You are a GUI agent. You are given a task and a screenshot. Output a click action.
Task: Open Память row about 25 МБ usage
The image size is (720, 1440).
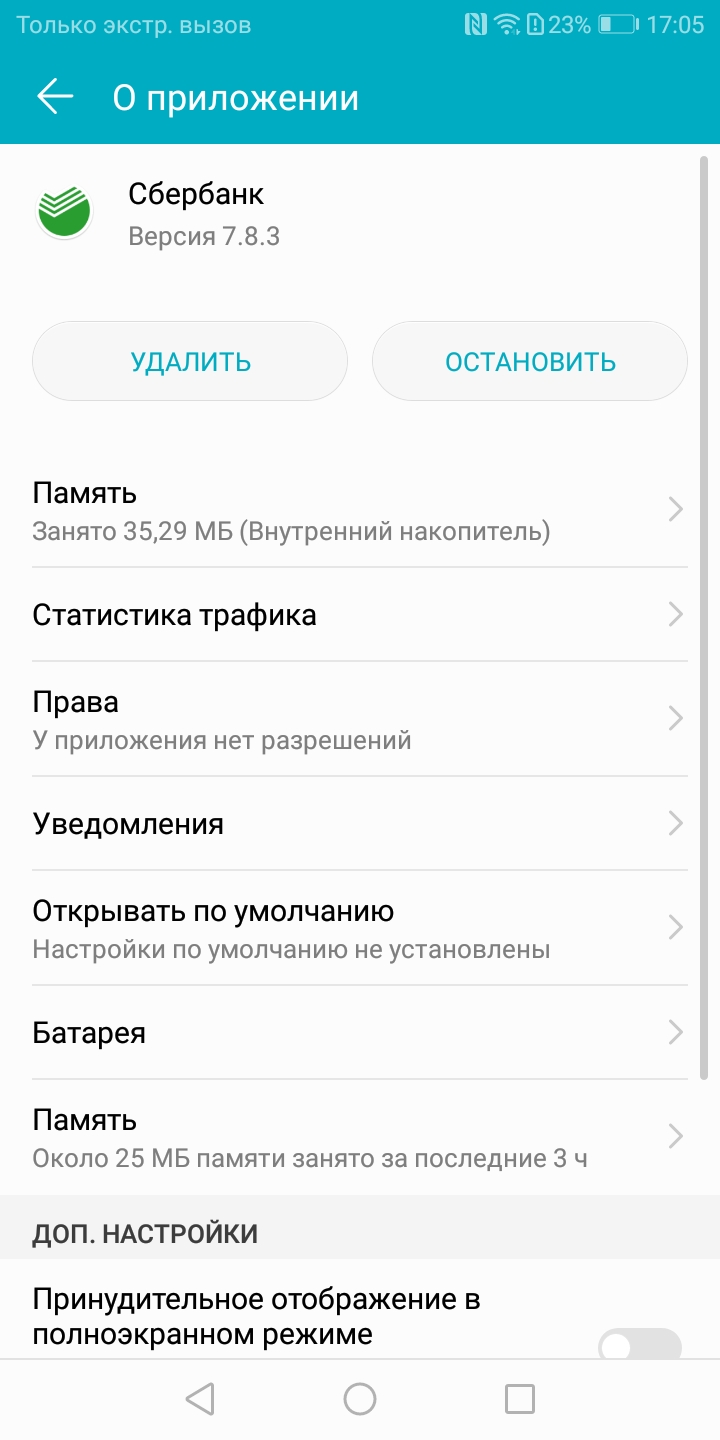[360, 1137]
